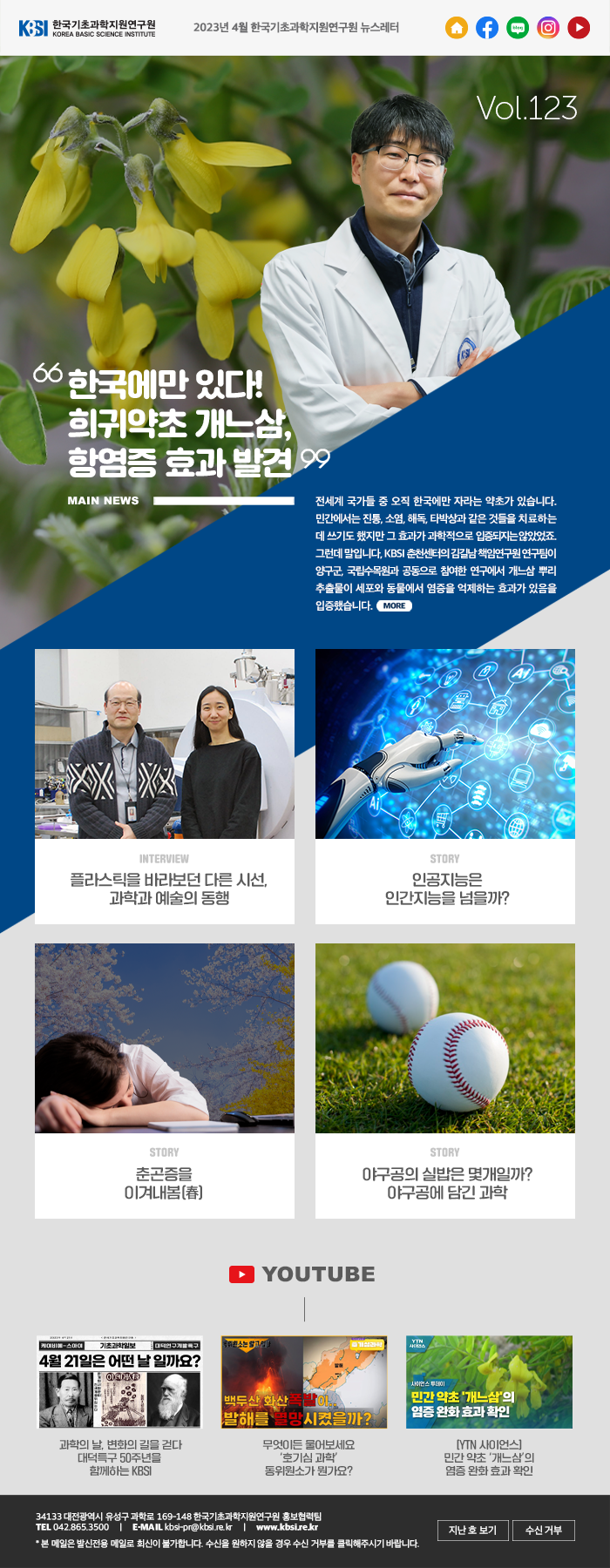The width and height of the screenshot is (610, 1568).
Task: Open the Instagram icon in the header
Action: coord(548,28)
